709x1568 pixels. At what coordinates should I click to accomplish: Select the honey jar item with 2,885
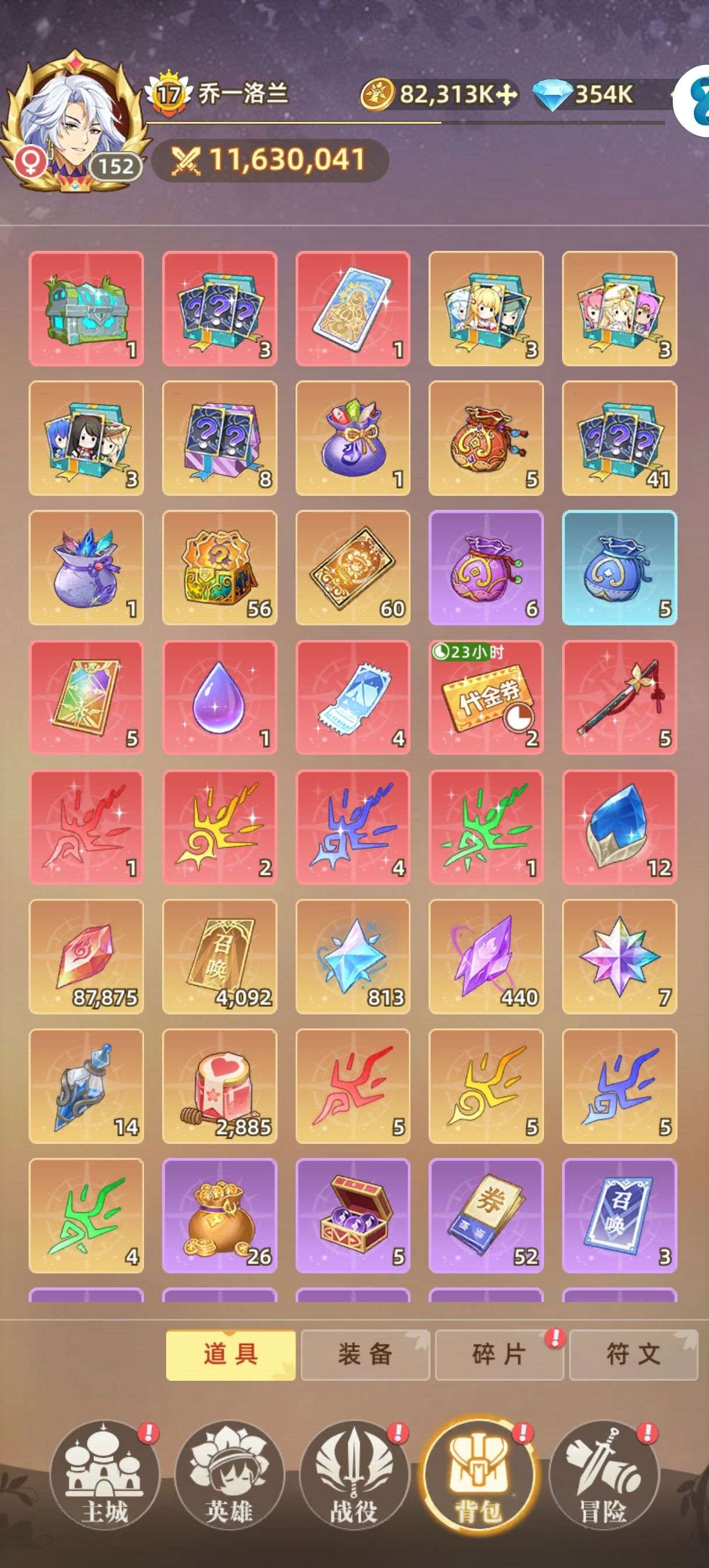tap(220, 1086)
